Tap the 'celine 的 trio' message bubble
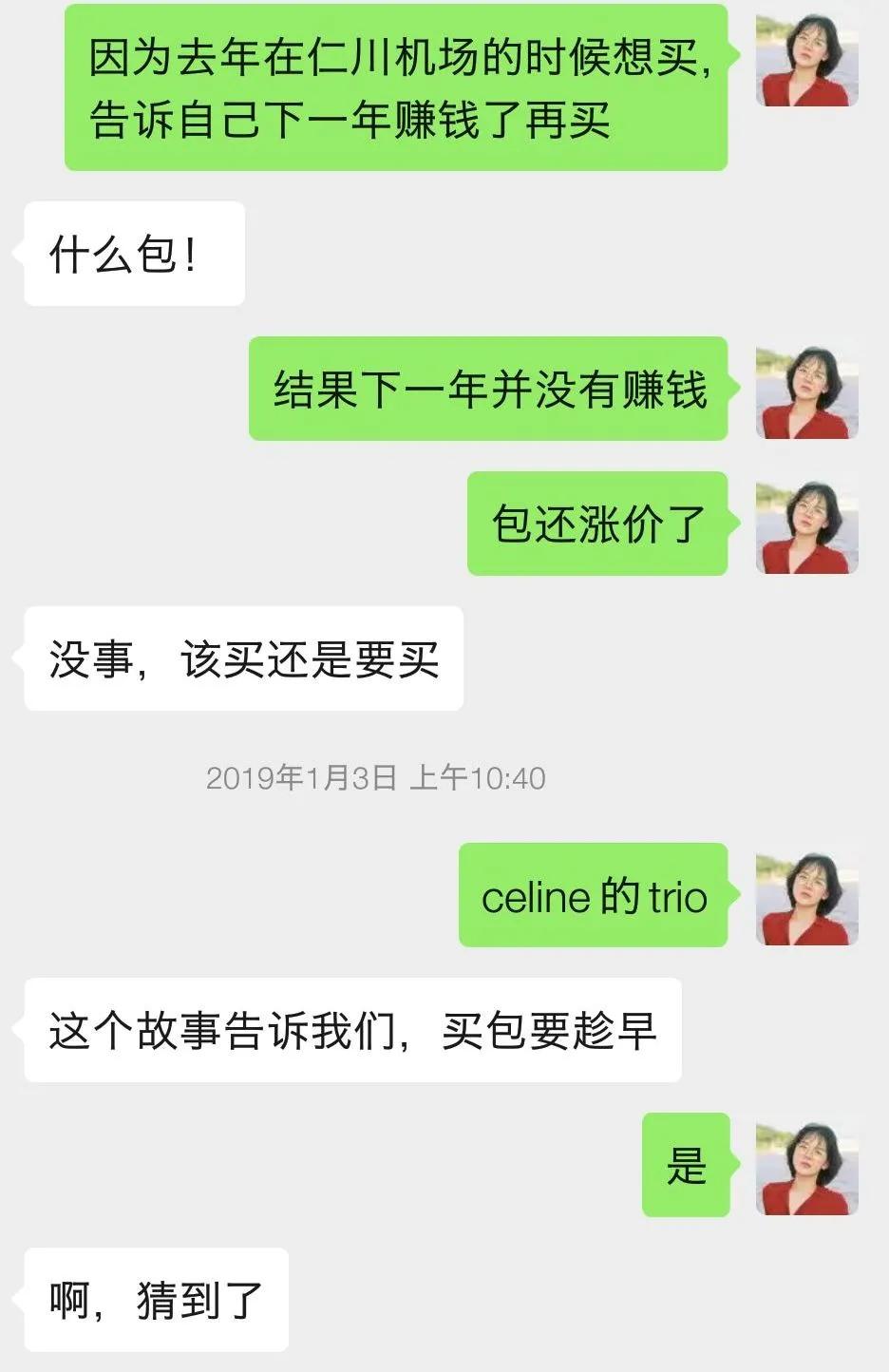 click(x=594, y=896)
